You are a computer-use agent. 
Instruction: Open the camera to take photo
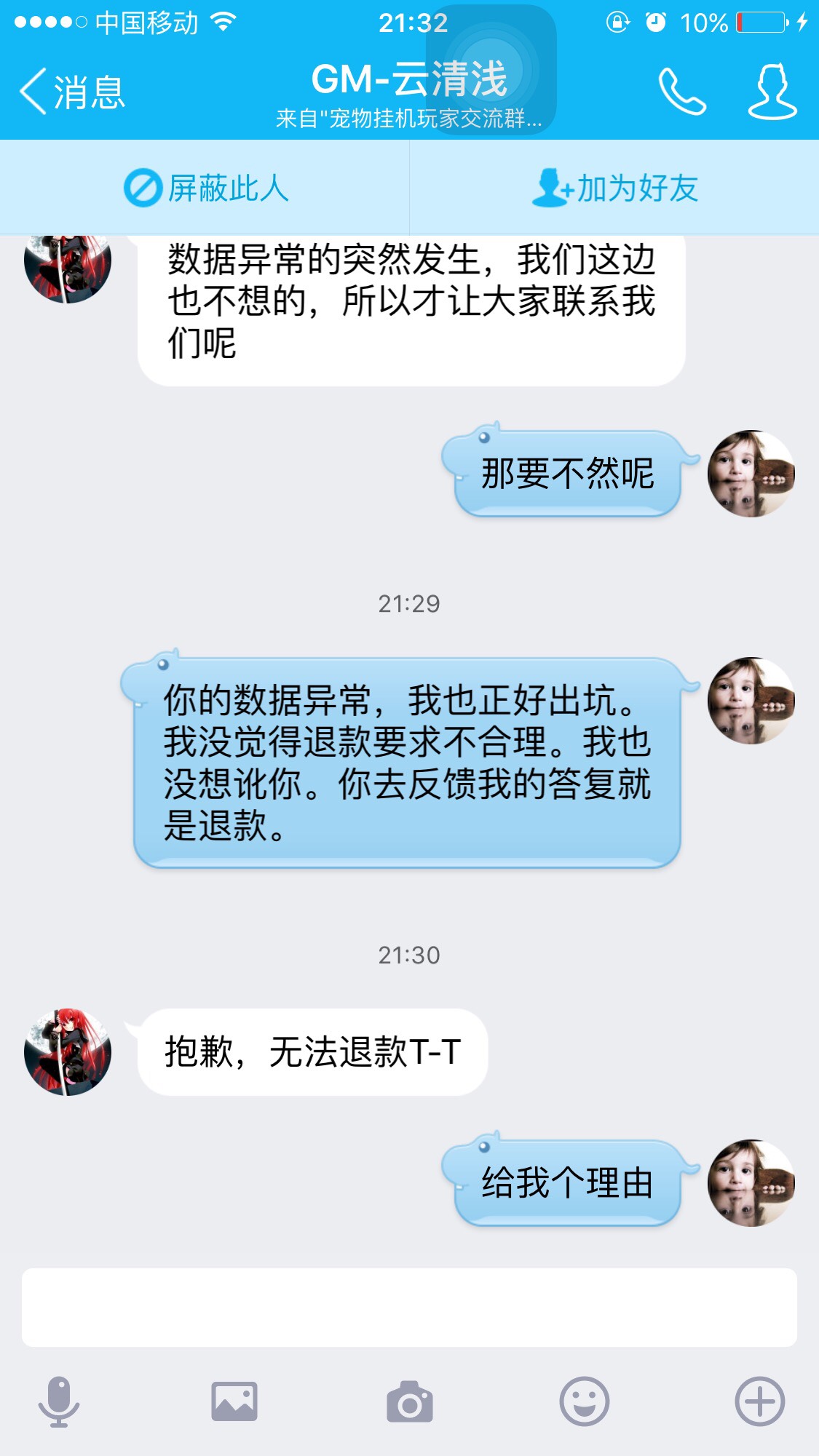click(409, 1401)
